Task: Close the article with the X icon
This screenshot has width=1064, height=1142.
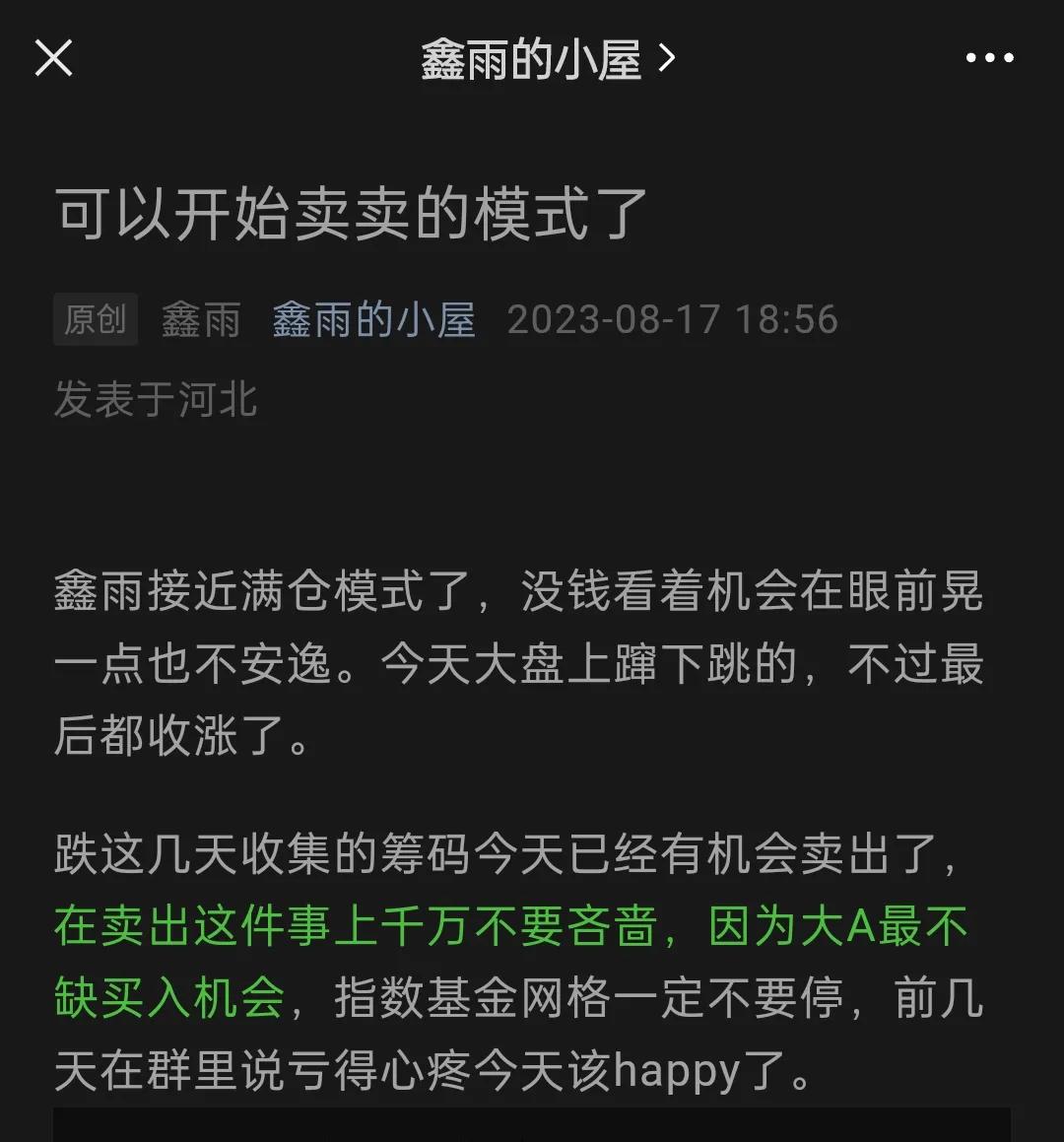Action: point(54,57)
